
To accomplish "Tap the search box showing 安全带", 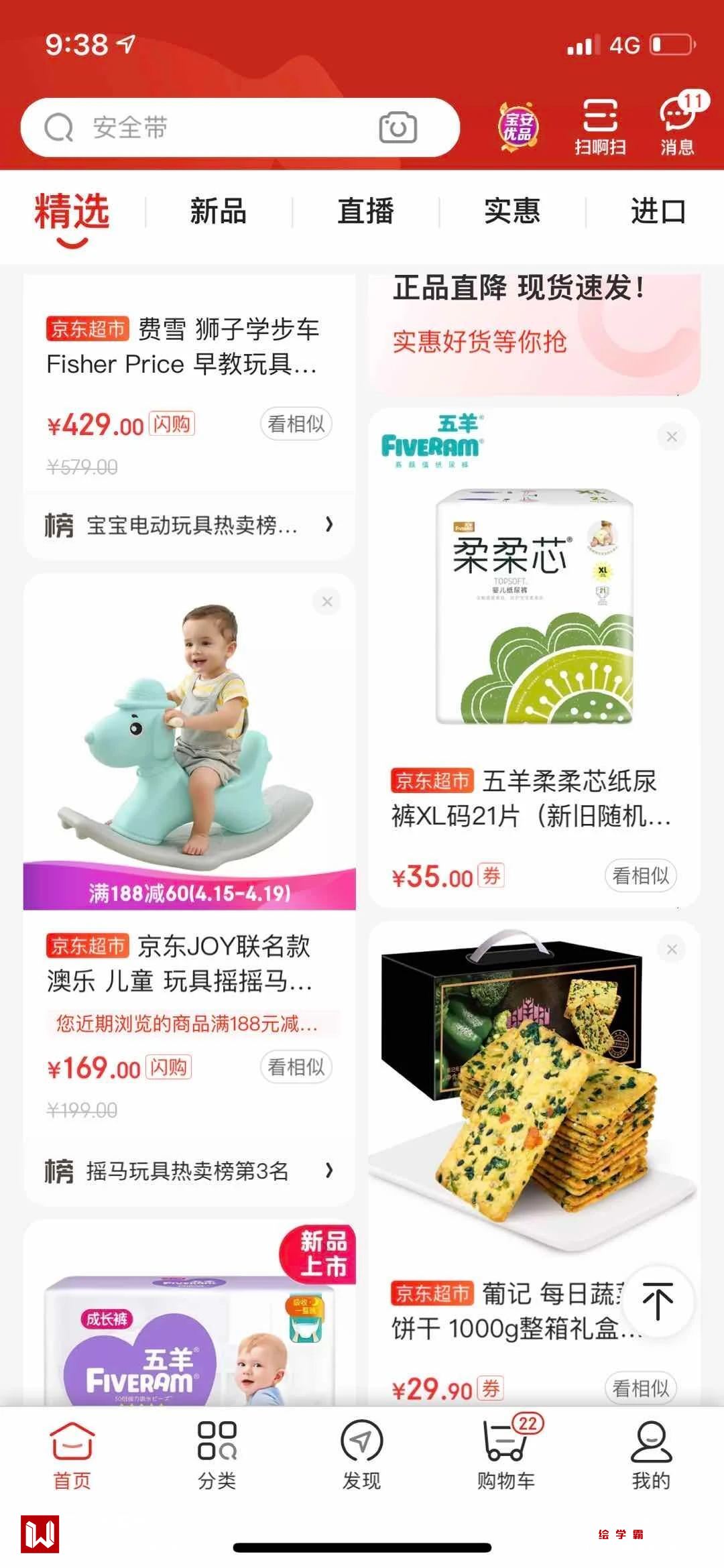I will 201,127.
